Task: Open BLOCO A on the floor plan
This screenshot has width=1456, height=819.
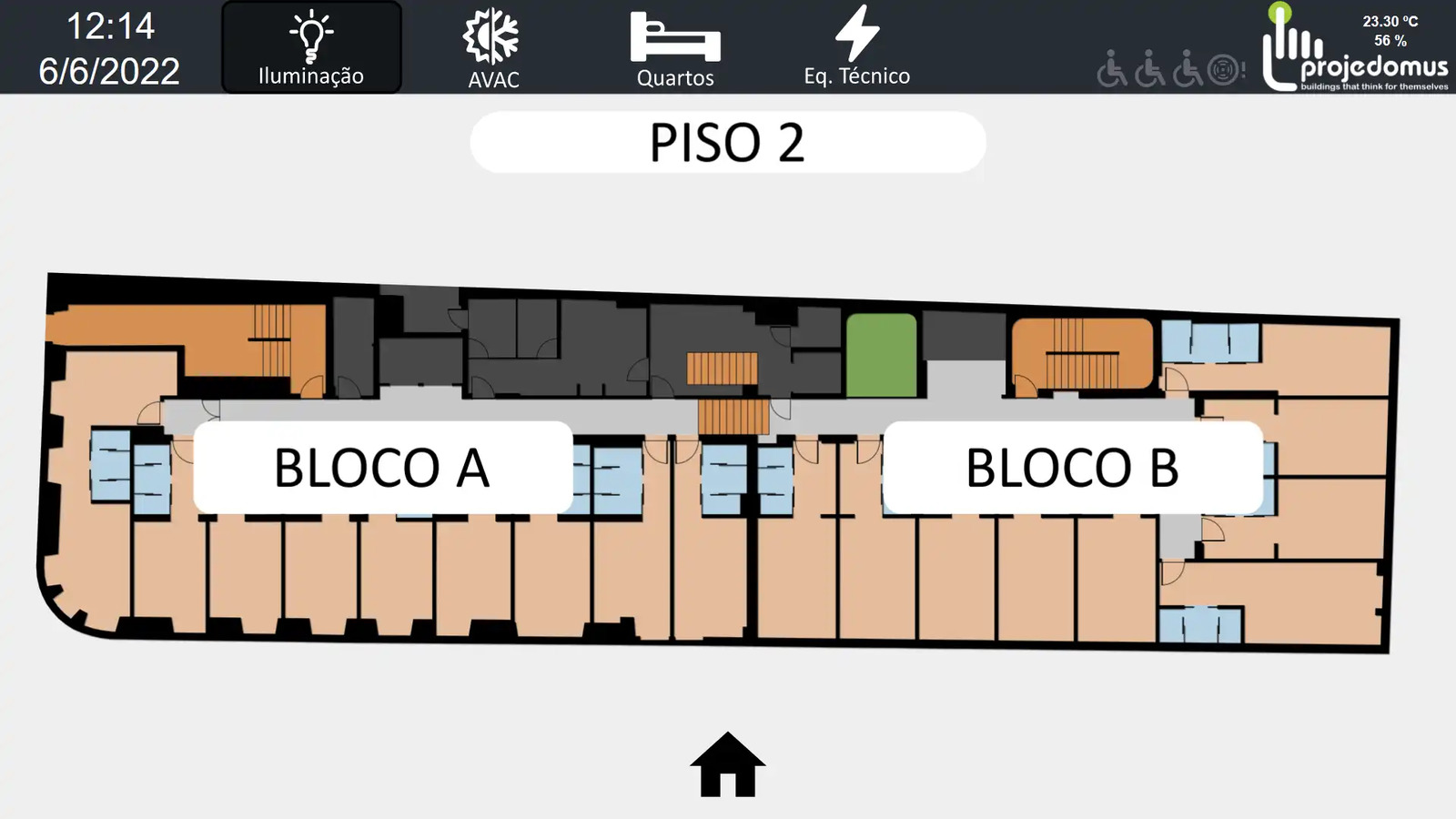Action: [x=382, y=468]
